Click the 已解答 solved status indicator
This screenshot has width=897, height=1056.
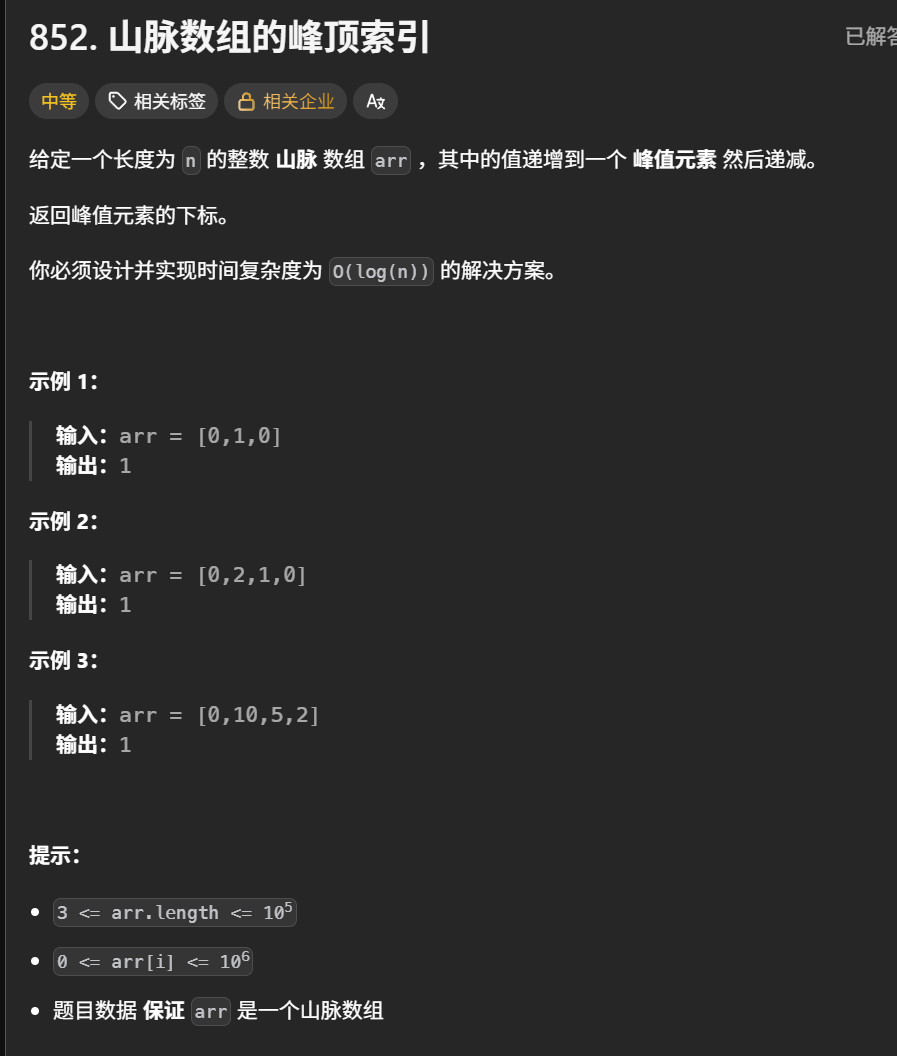pyautogui.click(x=872, y=34)
